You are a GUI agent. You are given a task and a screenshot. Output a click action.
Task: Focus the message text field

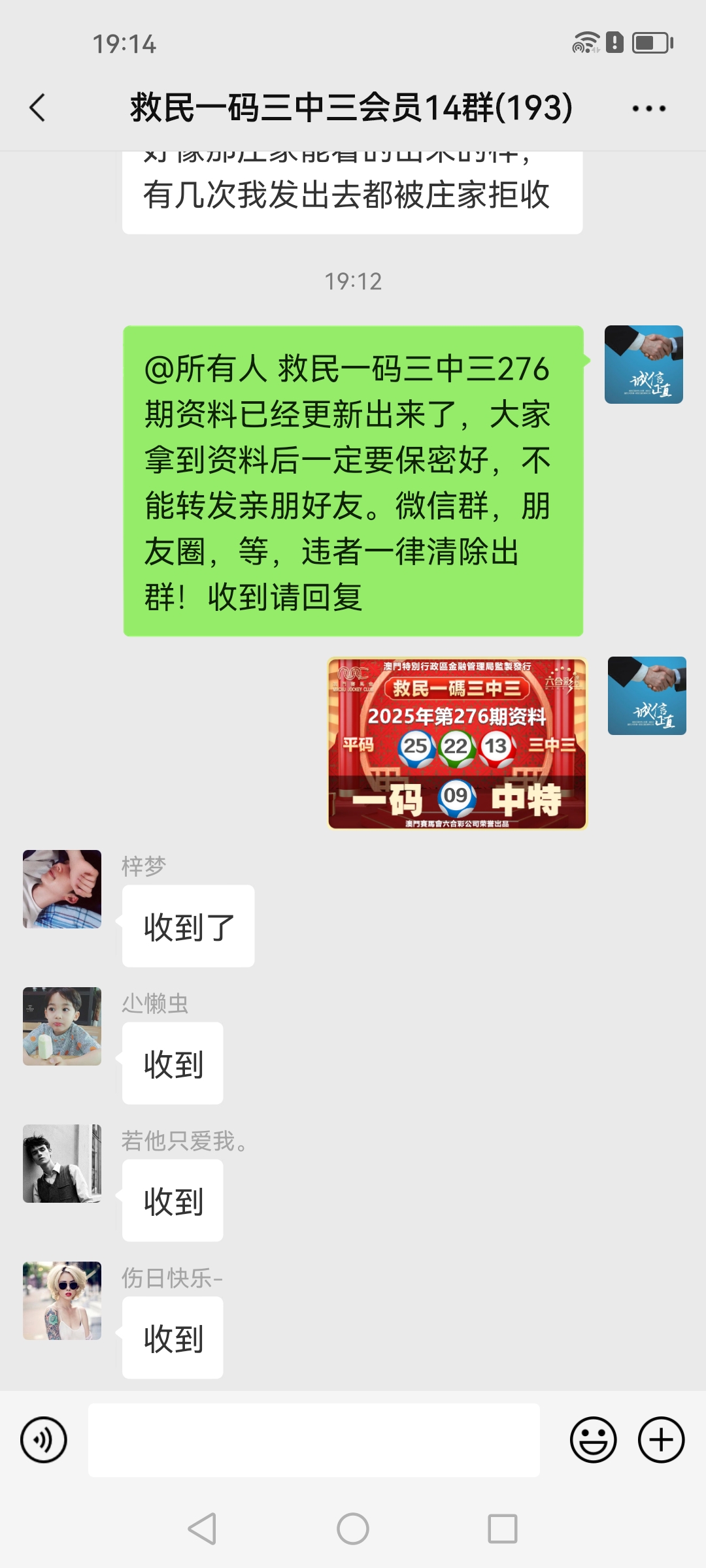pyautogui.click(x=314, y=1440)
